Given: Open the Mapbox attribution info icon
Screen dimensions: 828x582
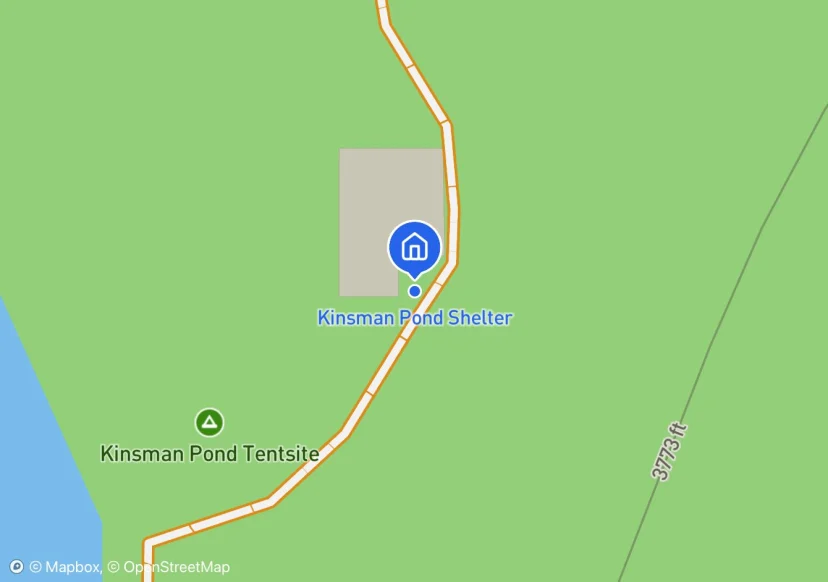Looking at the screenshot, I should point(16,567).
